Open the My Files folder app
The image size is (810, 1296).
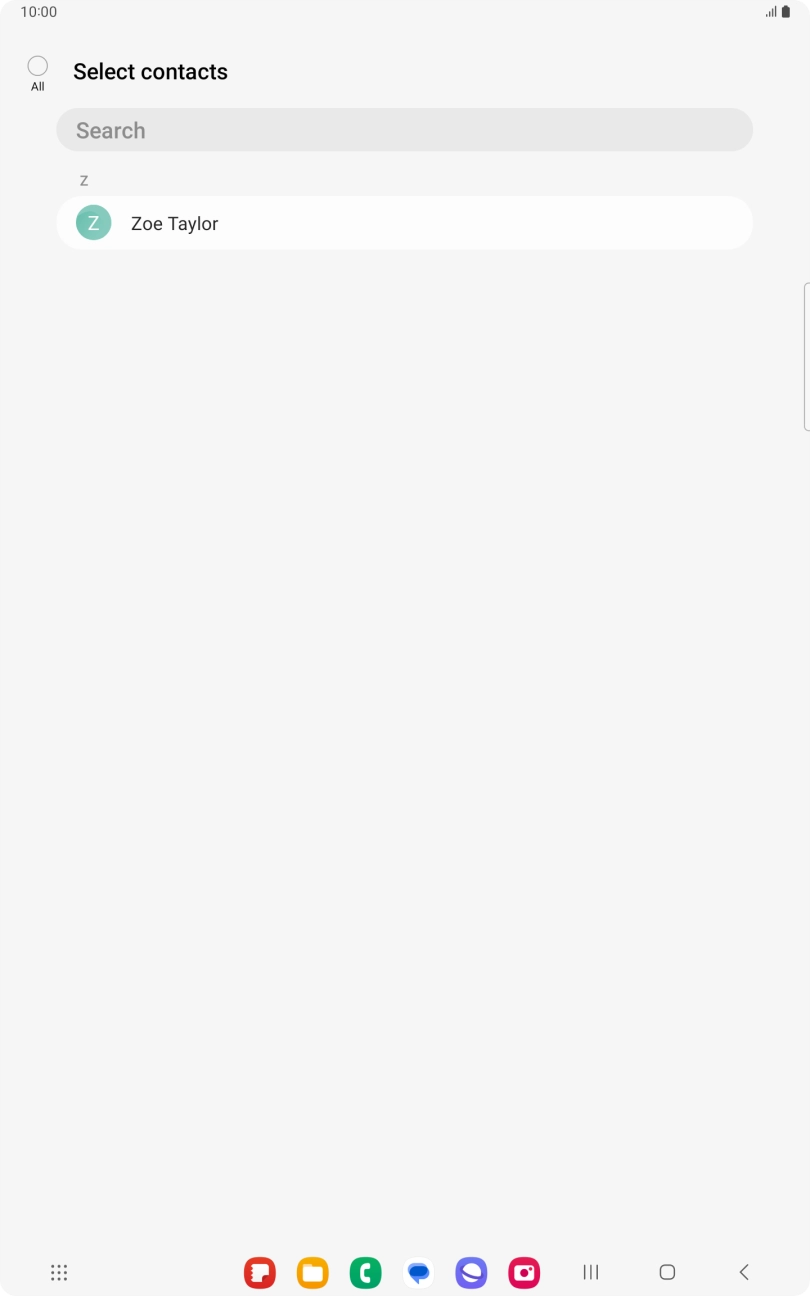313,1272
